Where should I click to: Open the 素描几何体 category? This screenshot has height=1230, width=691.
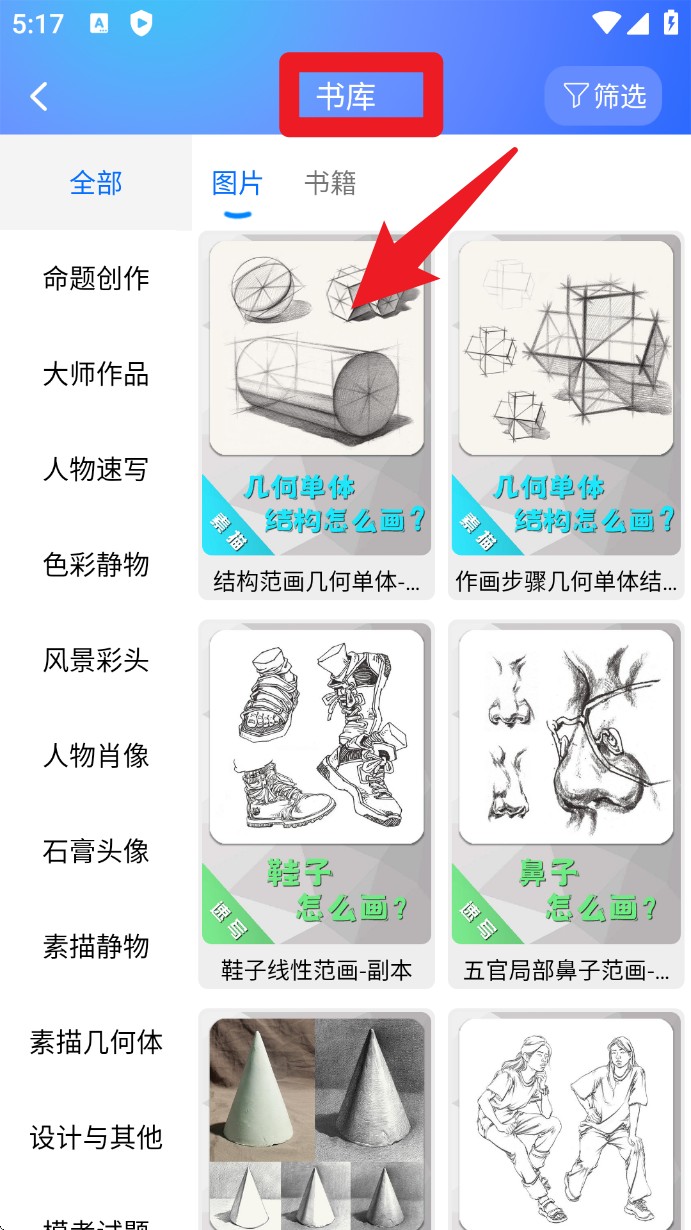pyautogui.click(x=96, y=1042)
